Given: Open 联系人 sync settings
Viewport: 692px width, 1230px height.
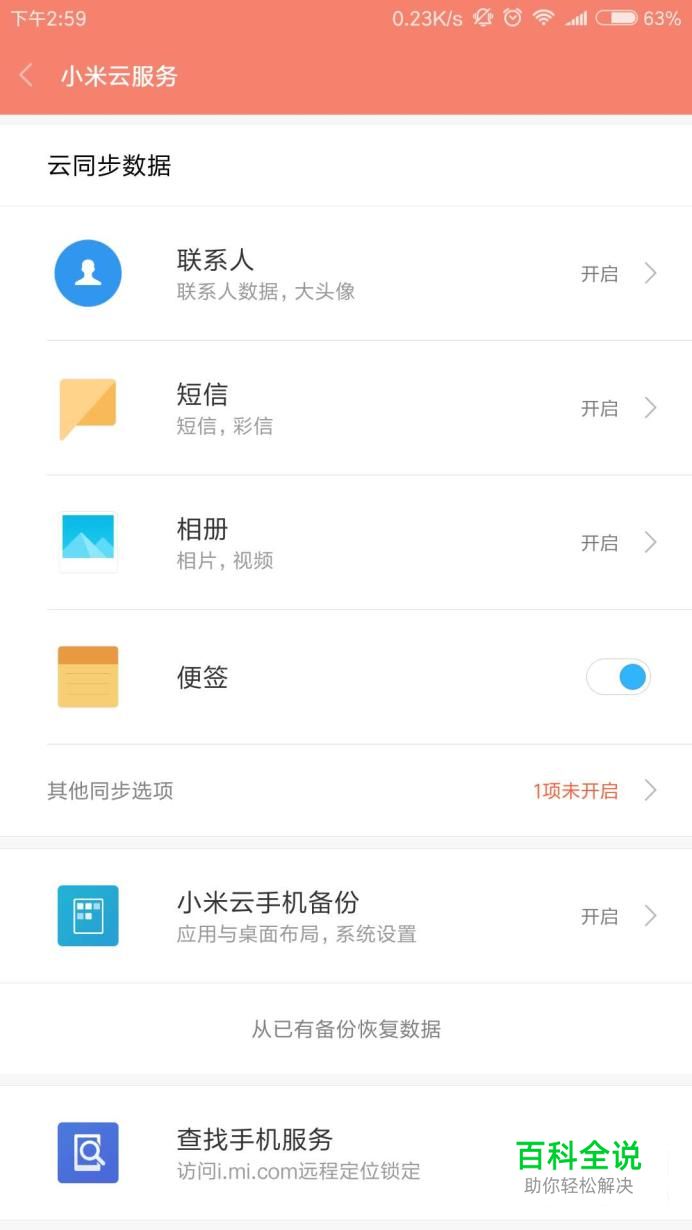Looking at the screenshot, I should click(346, 274).
